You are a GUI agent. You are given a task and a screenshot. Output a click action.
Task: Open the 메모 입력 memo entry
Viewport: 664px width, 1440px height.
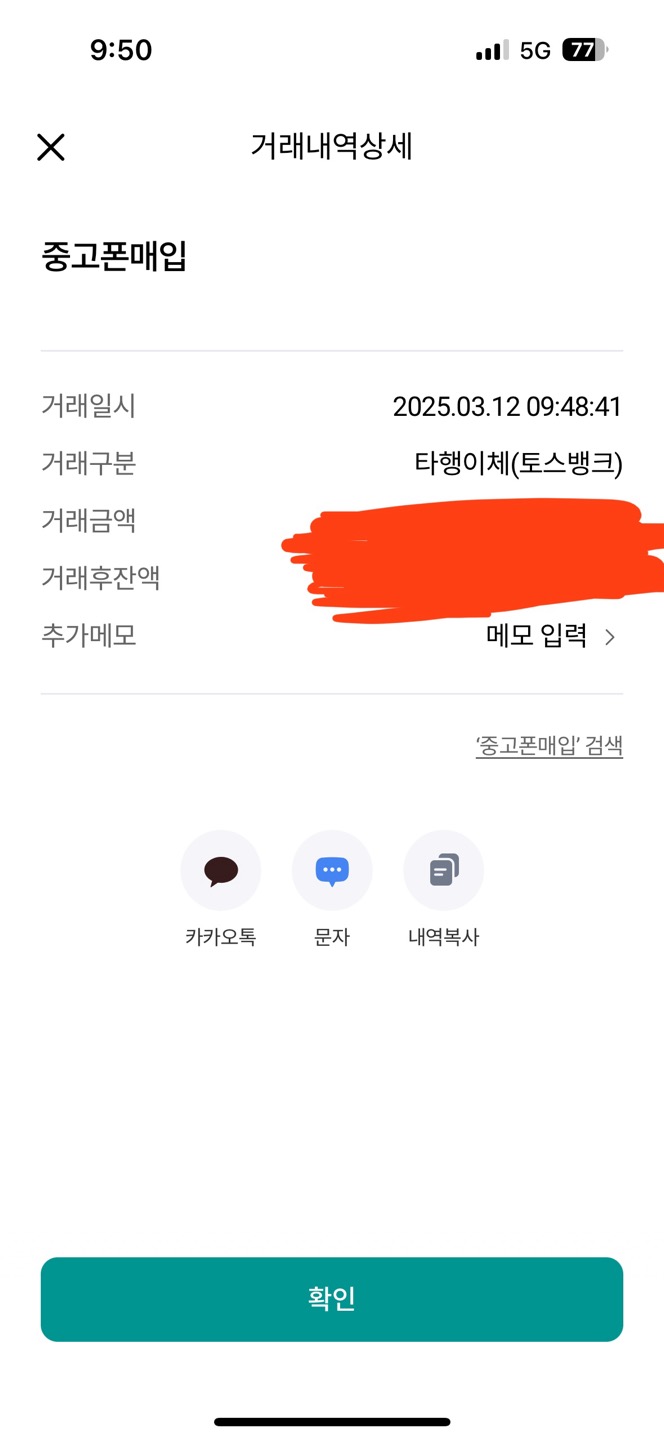click(x=550, y=636)
